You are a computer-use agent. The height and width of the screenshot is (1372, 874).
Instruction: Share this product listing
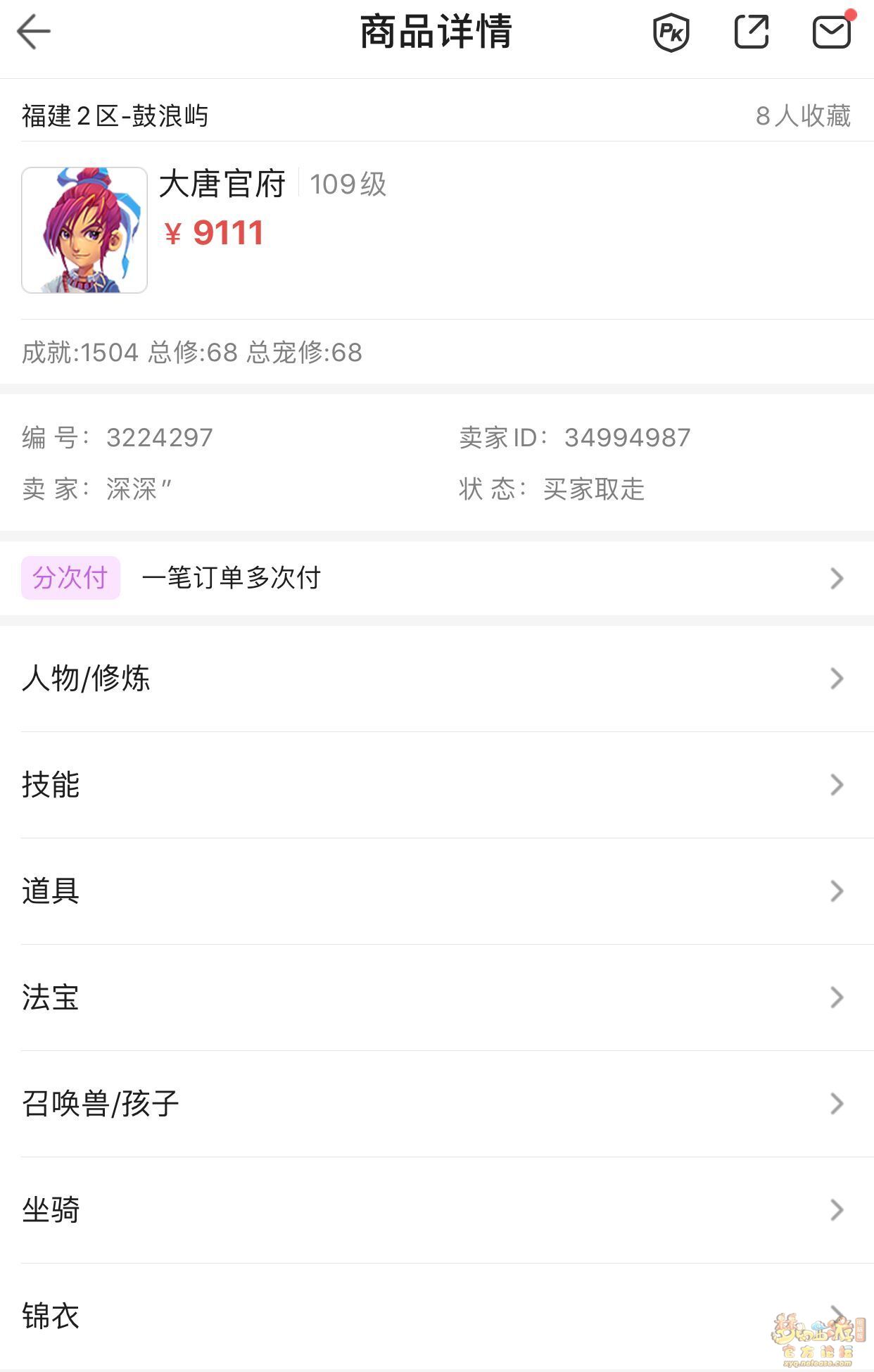tap(751, 32)
